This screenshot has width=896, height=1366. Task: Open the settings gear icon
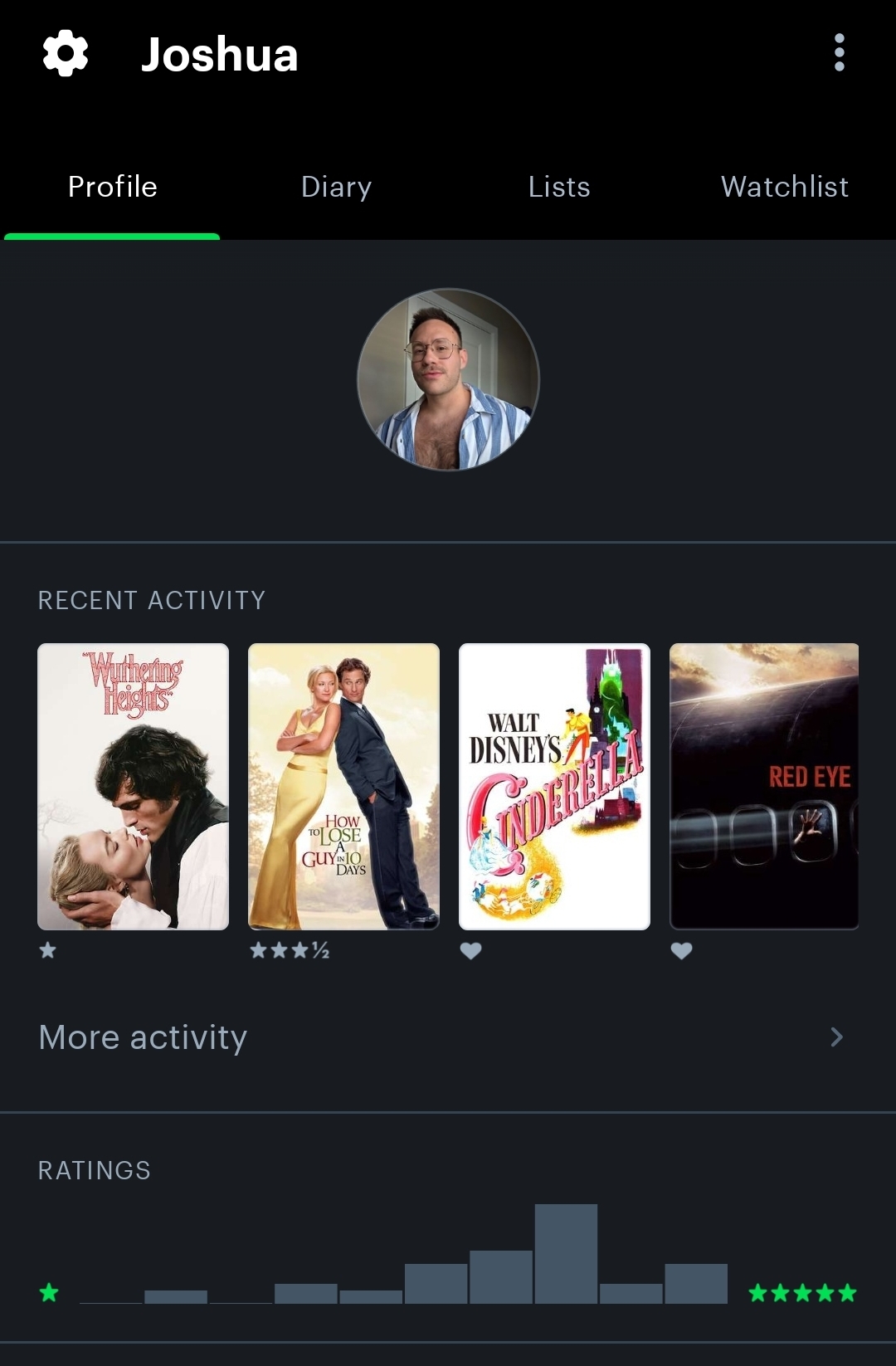click(66, 54)
